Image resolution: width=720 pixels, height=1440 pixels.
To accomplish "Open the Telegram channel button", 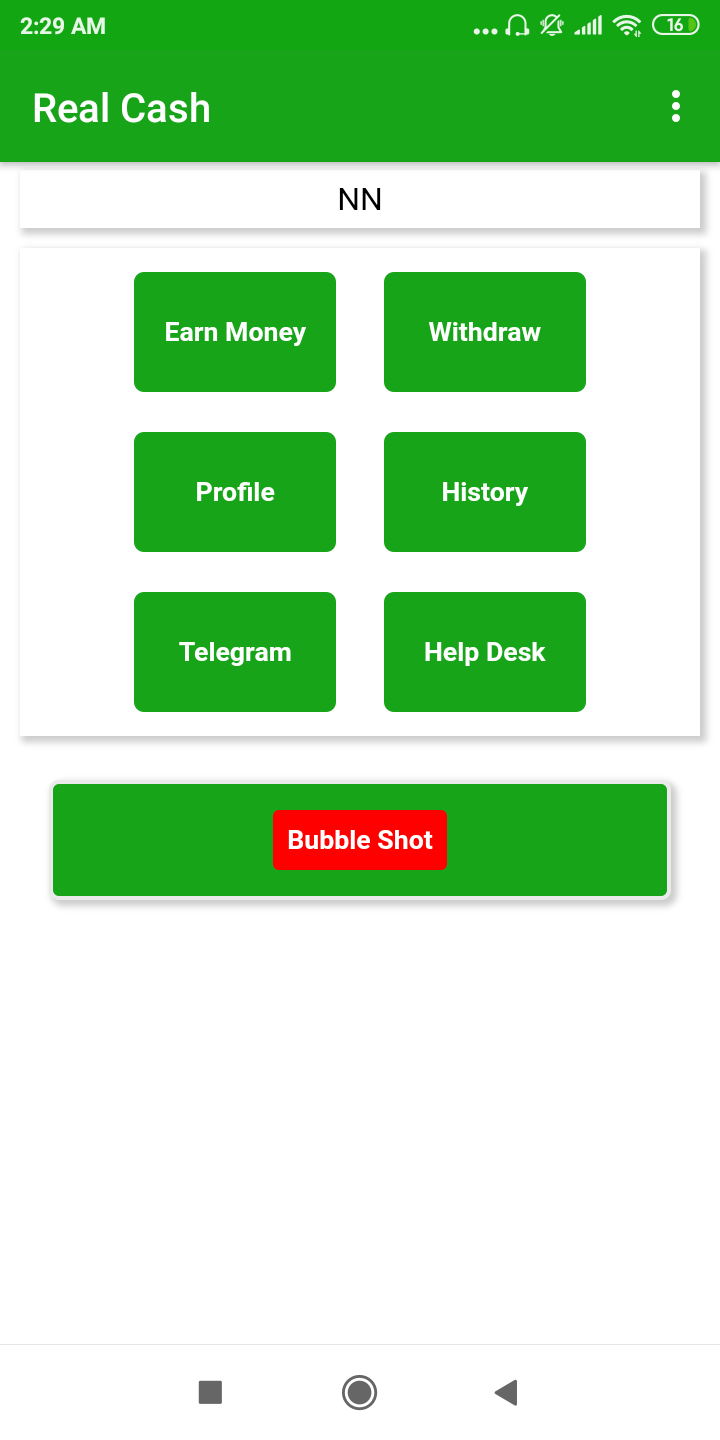I will [x=235, y=652].
